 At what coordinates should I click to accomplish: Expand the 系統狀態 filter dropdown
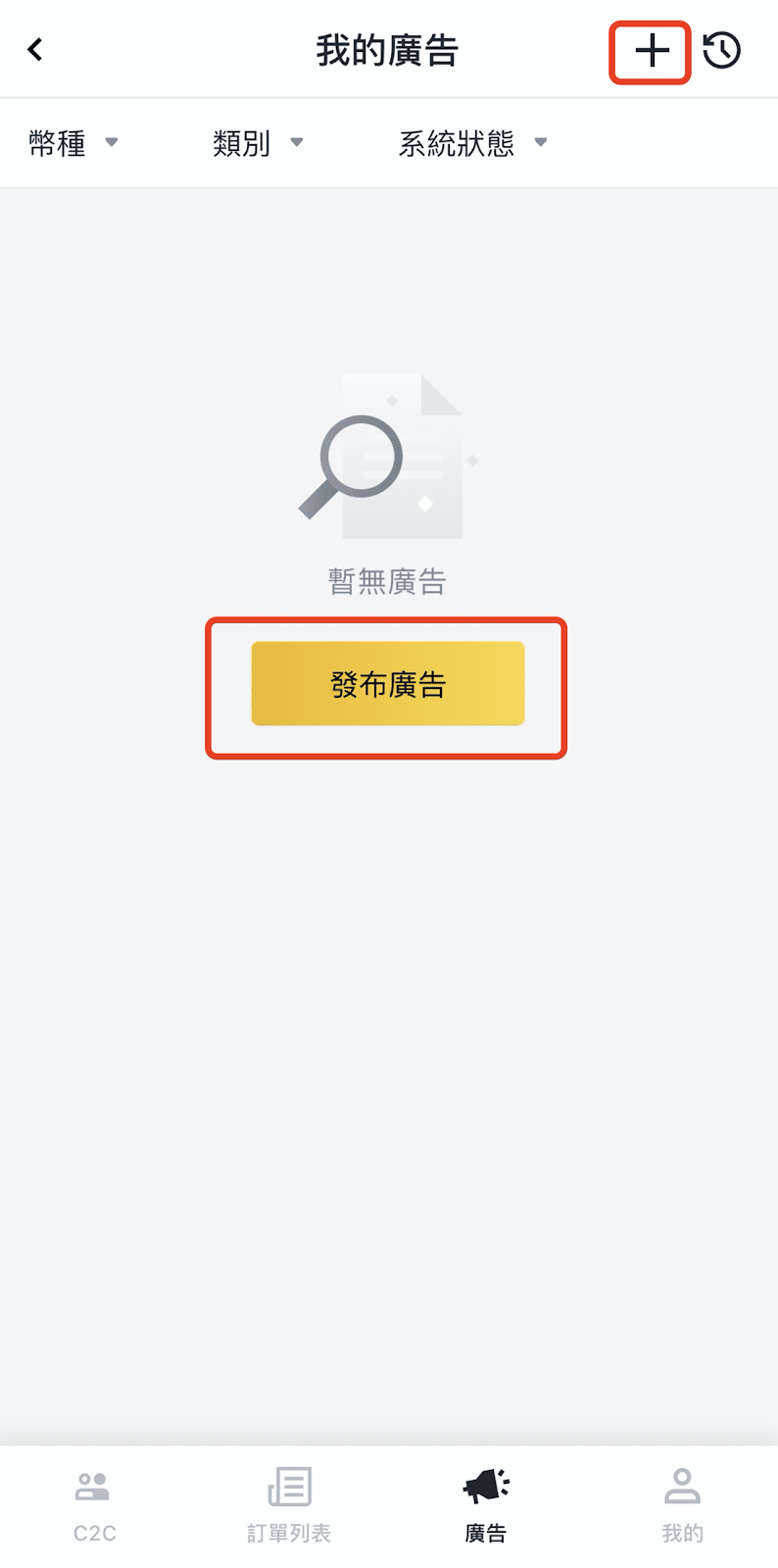point(472,143)
